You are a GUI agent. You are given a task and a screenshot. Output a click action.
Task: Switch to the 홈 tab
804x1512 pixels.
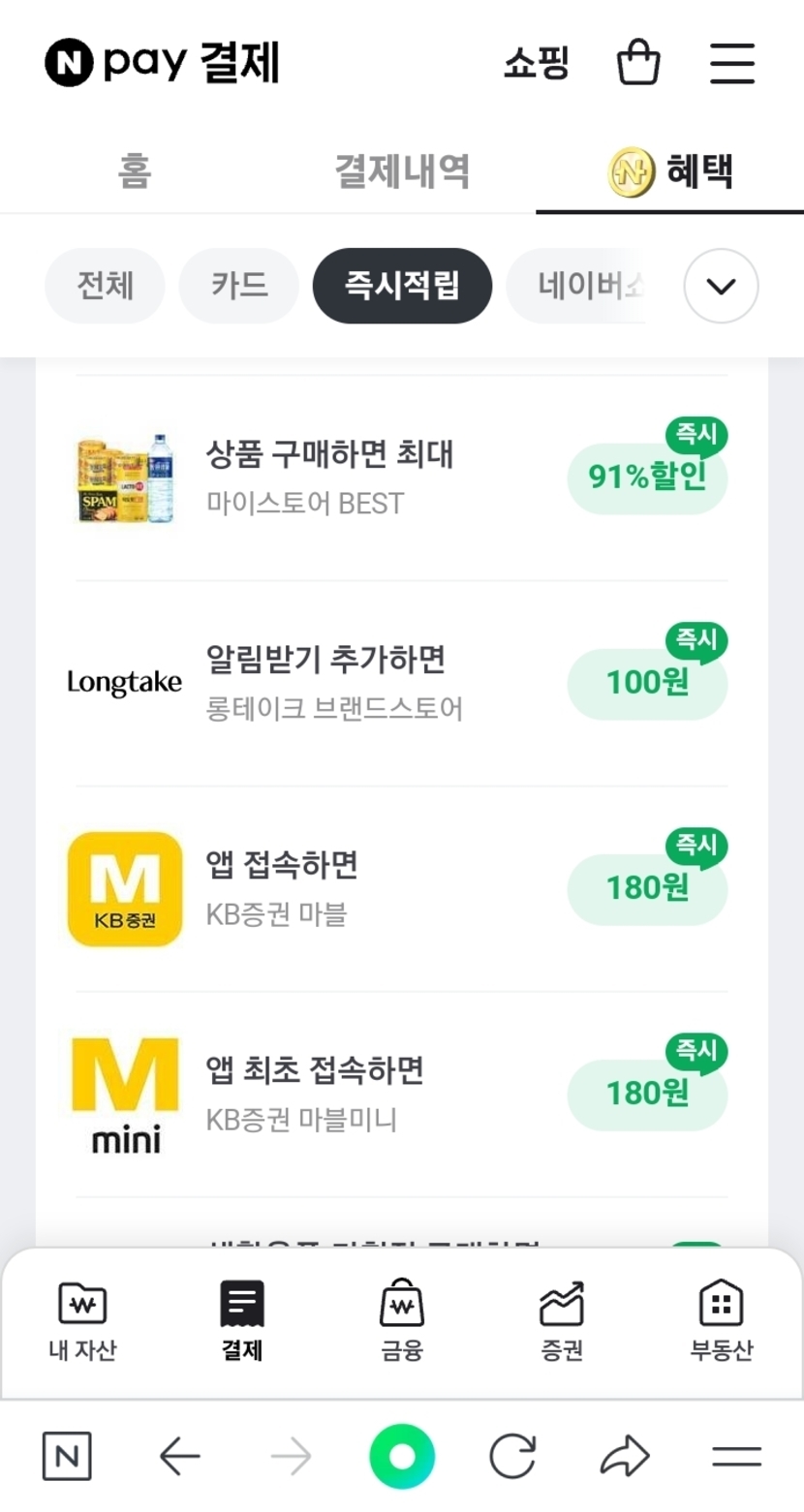pos(135,171)
